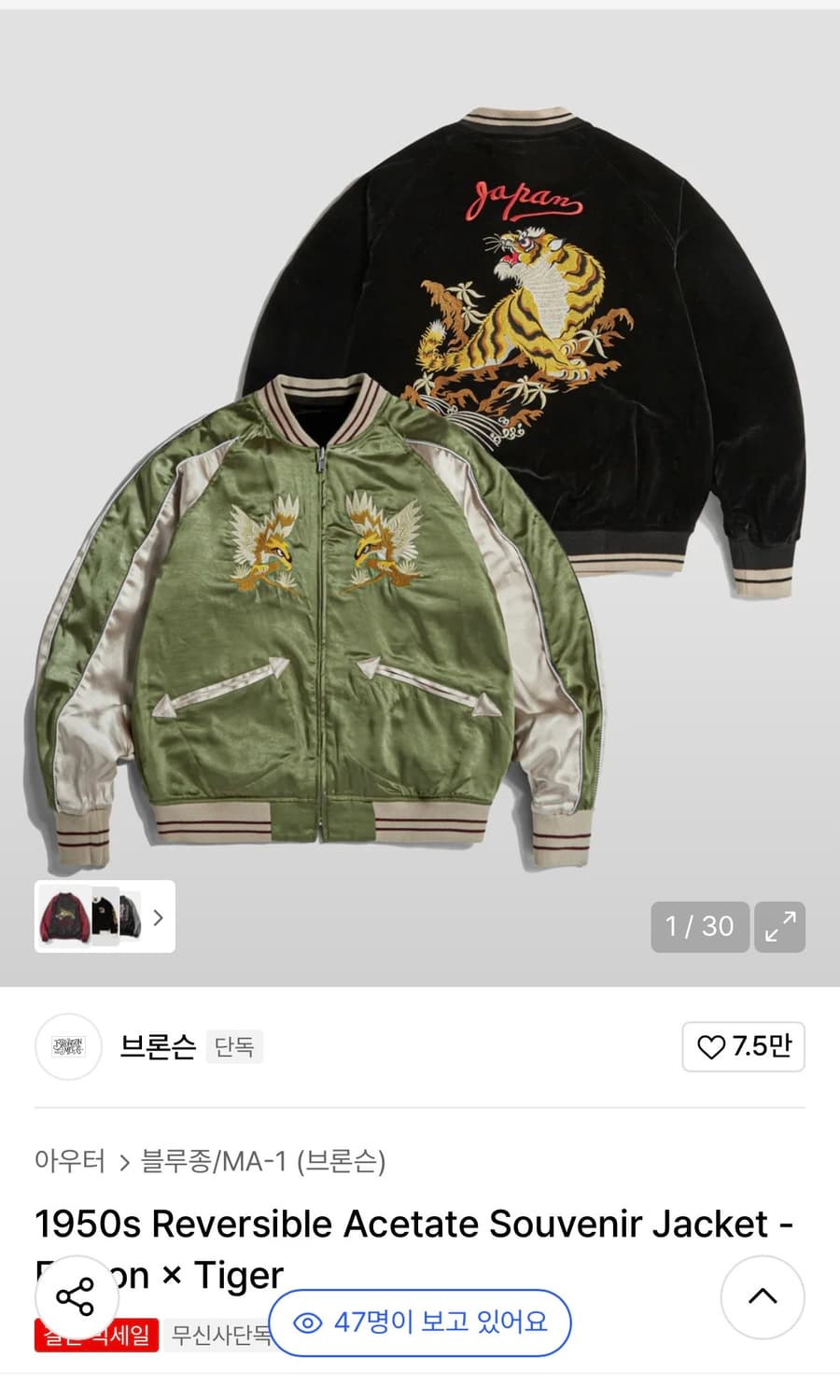This screenshot has height=1400, width=840.
Task: Open more image thumbnails via the right arrow
Action: click(157, 918)
